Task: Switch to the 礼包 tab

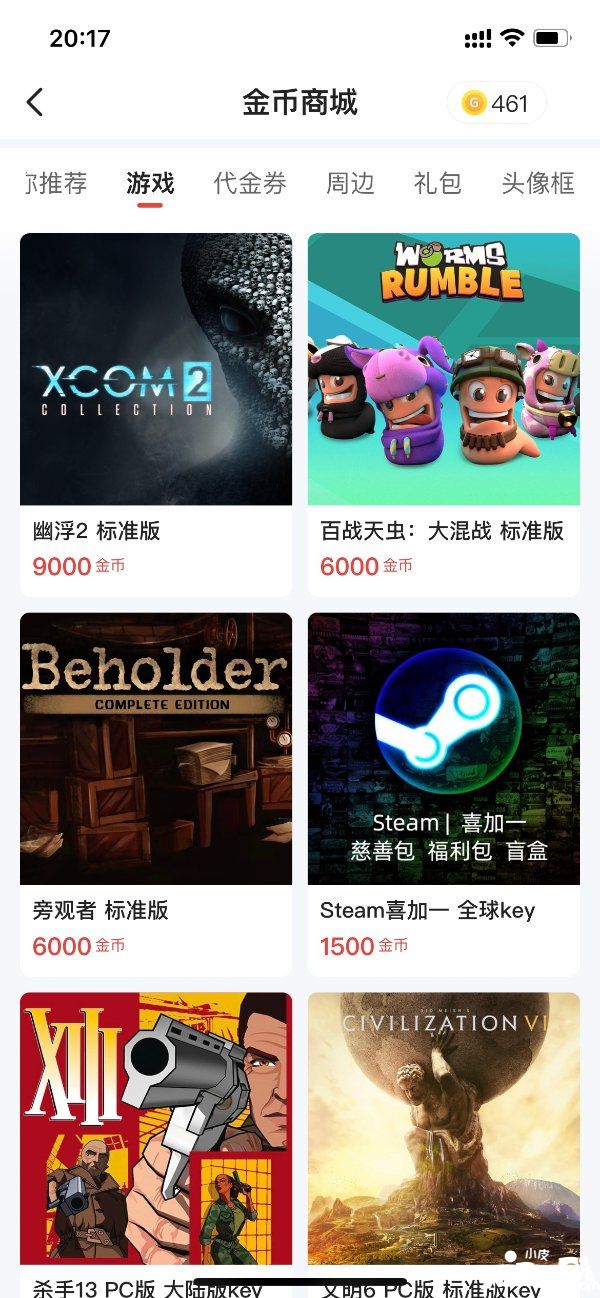Action: [x=437, y=183]
